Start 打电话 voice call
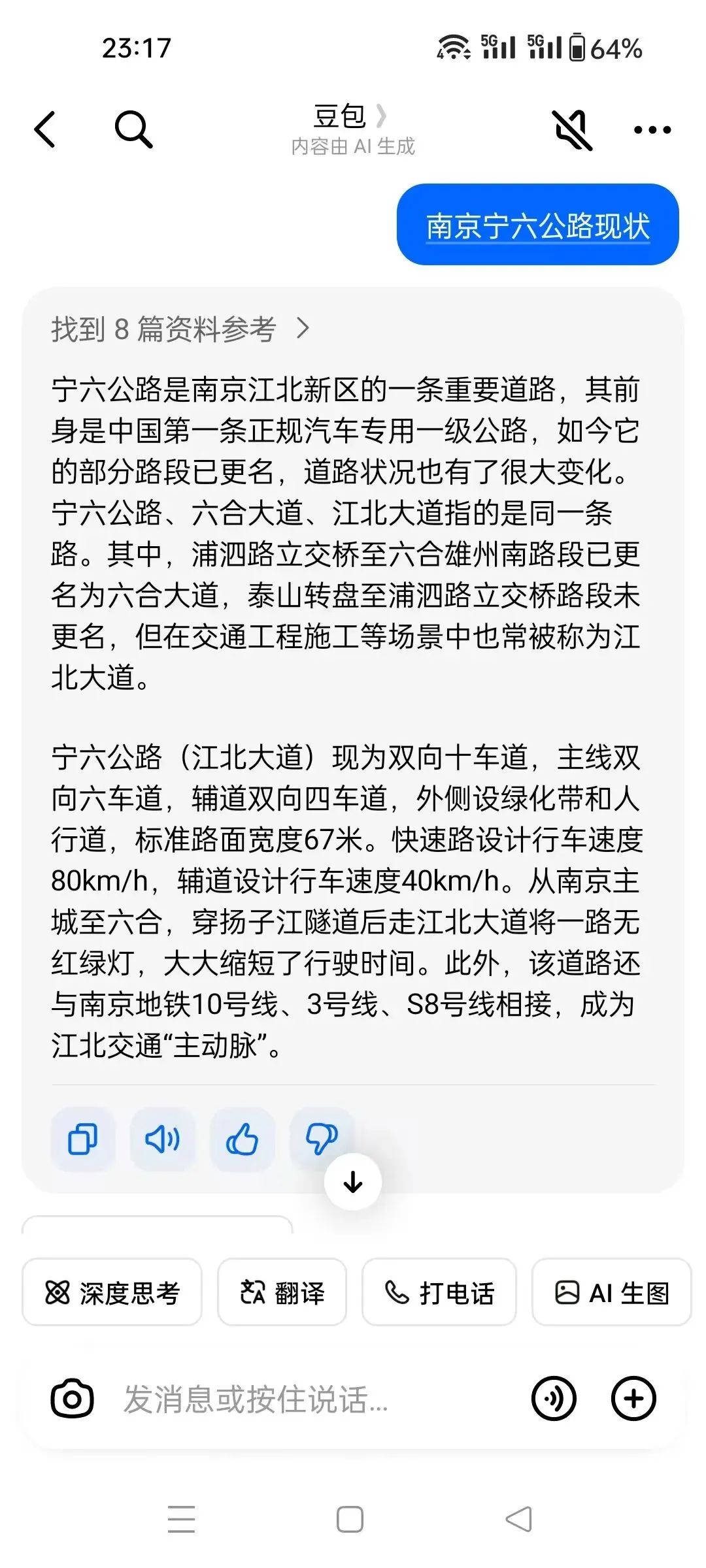 tap(439, 1292)
